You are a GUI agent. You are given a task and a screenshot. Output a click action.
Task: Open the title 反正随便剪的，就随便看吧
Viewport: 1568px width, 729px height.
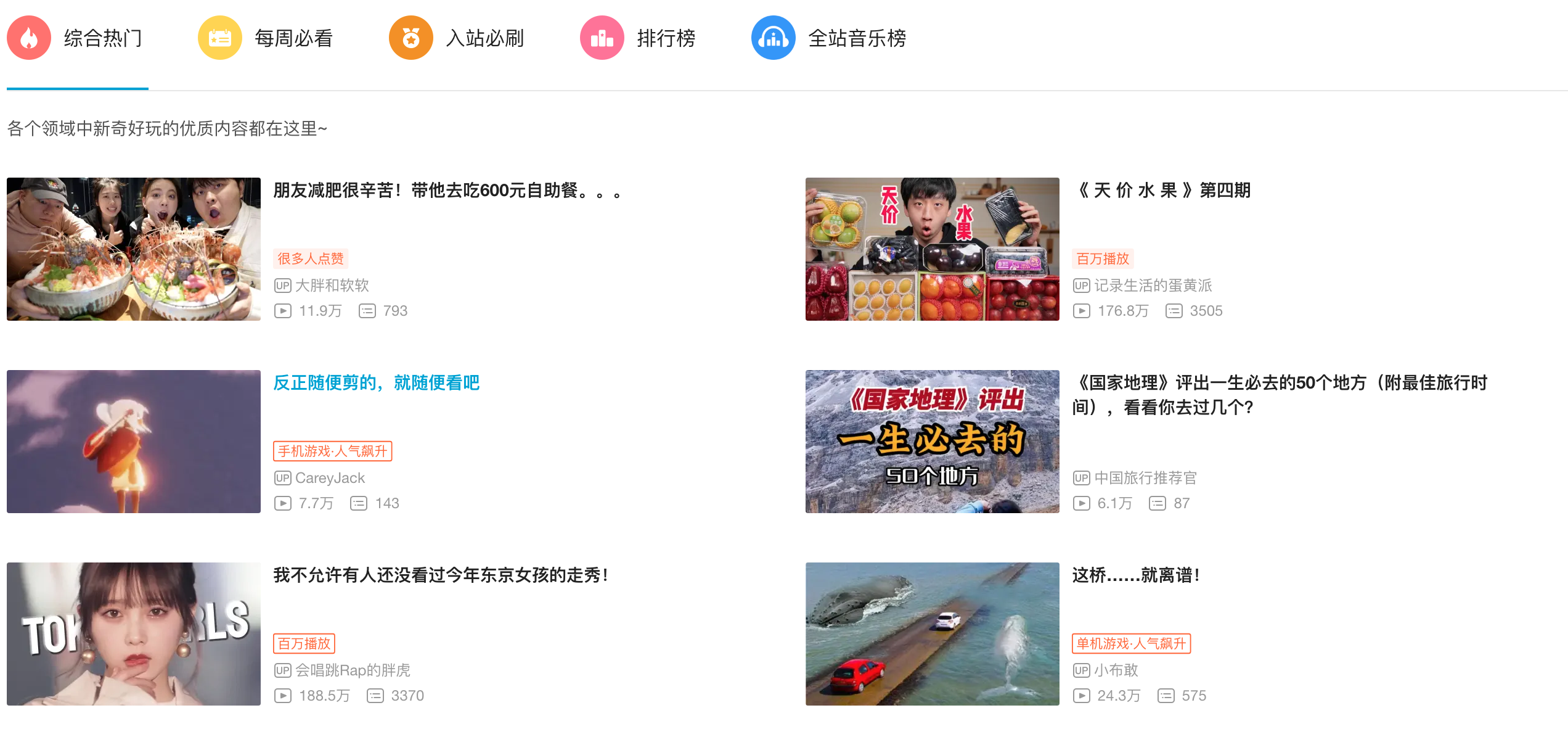(376, 383)
